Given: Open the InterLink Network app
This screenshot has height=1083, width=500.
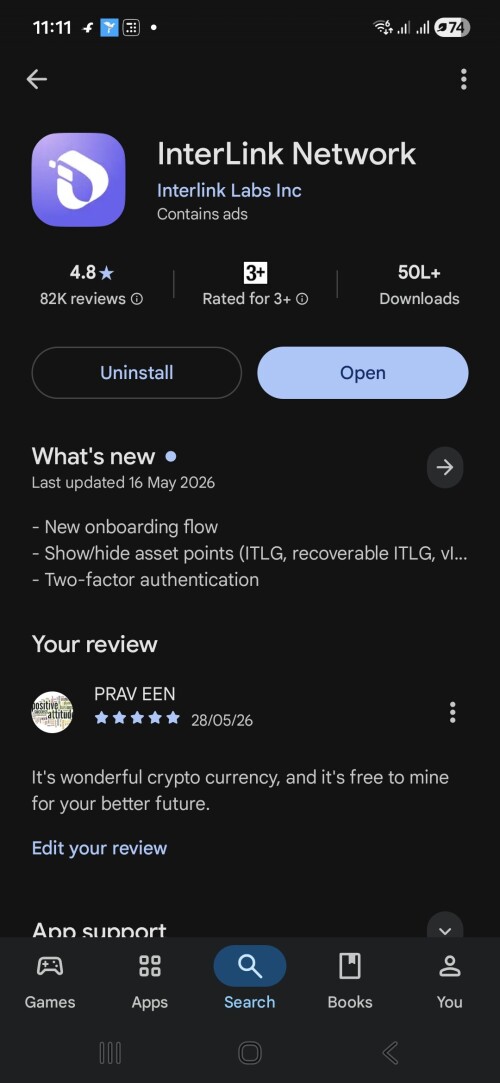Looking at the screenshot, I should 363,373.
